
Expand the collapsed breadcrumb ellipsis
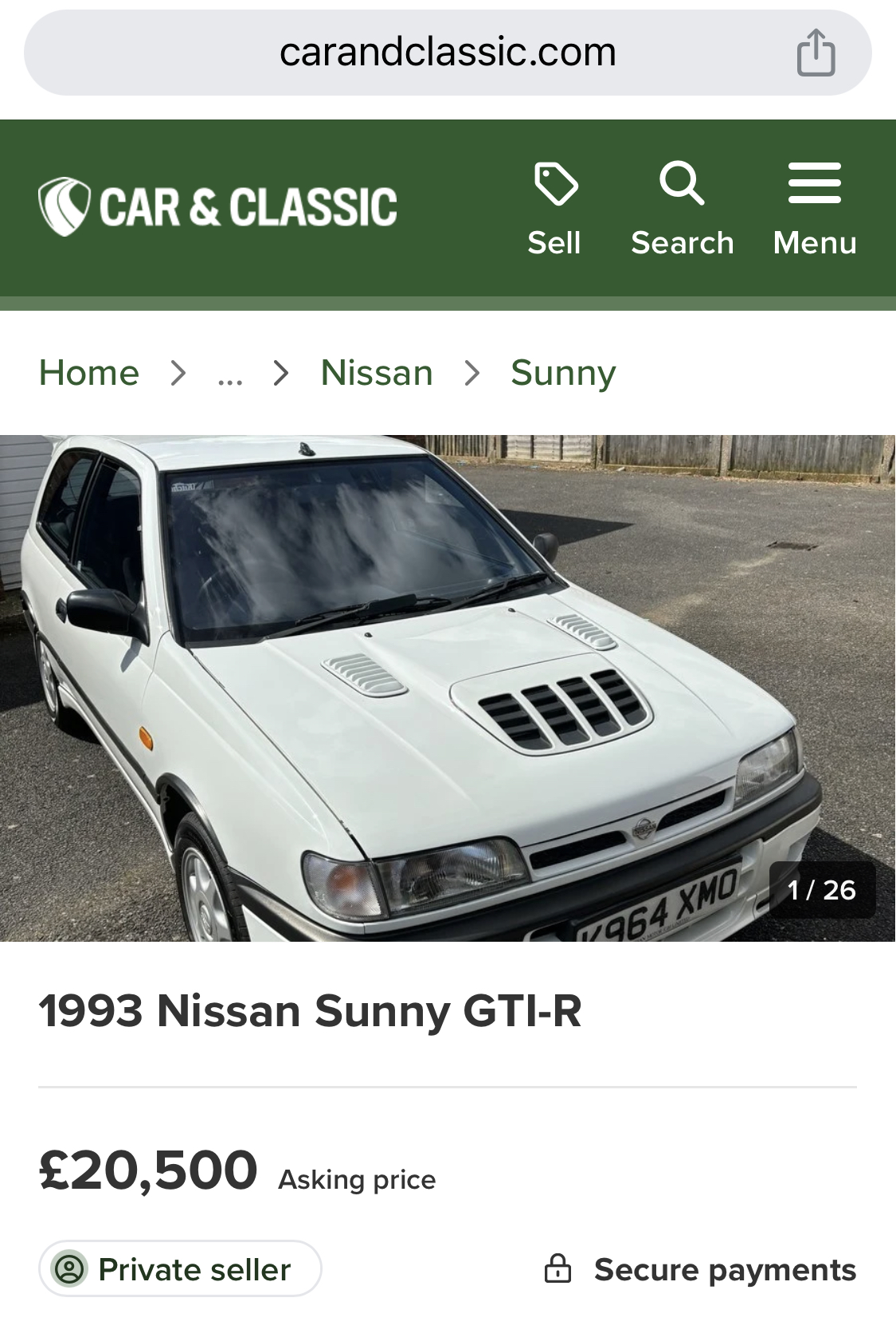[230, 373]
